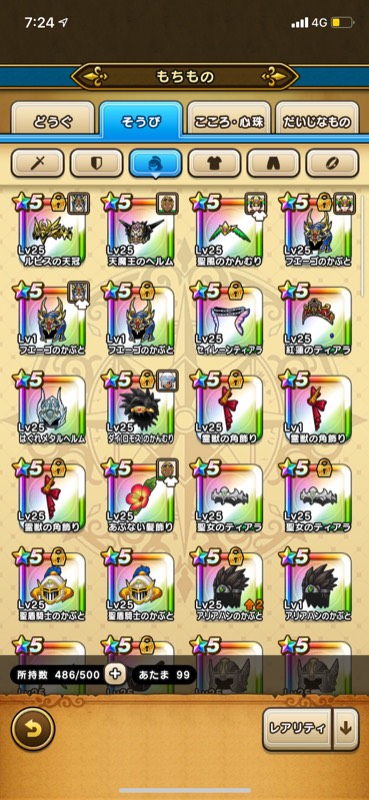Filter by shield icon
Image resolution: width=369 pixels, height=800 pixels.
coord(96,163)
